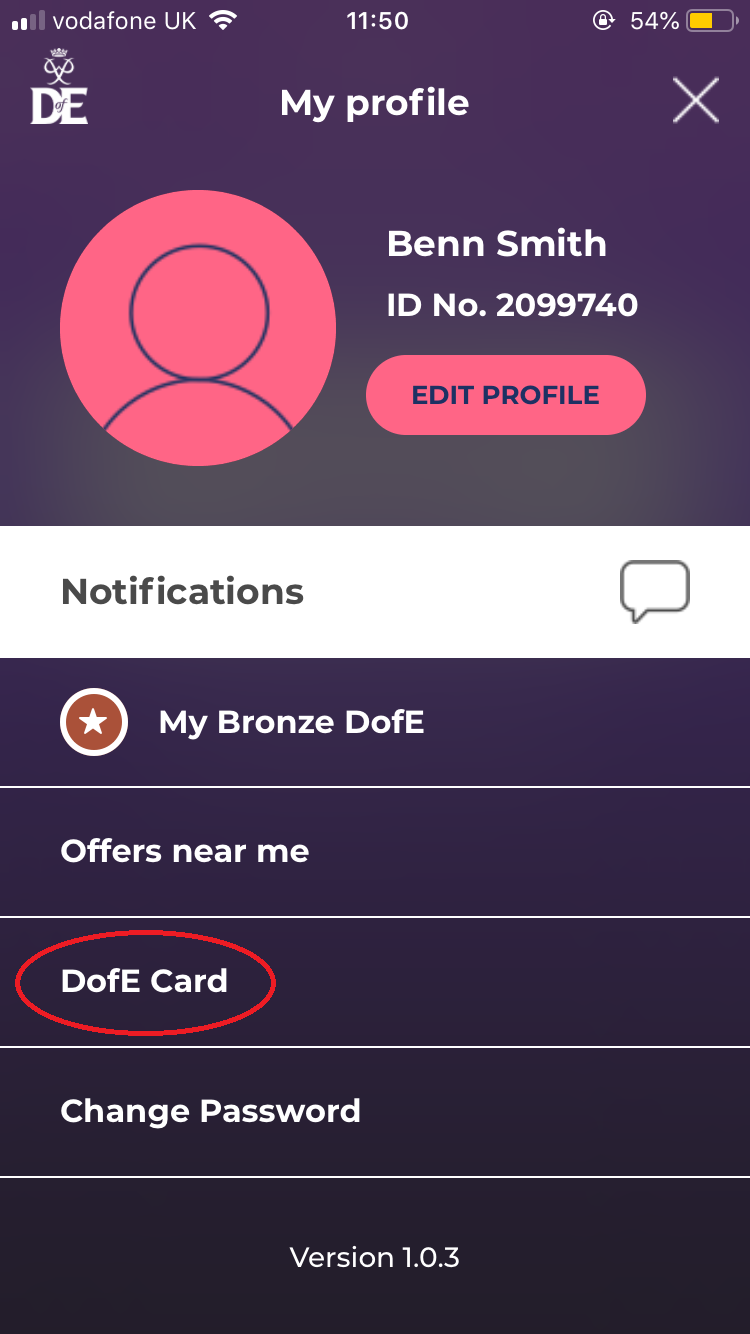Click the clock showing 11:50
The image size is (750, 1334).
377,20
